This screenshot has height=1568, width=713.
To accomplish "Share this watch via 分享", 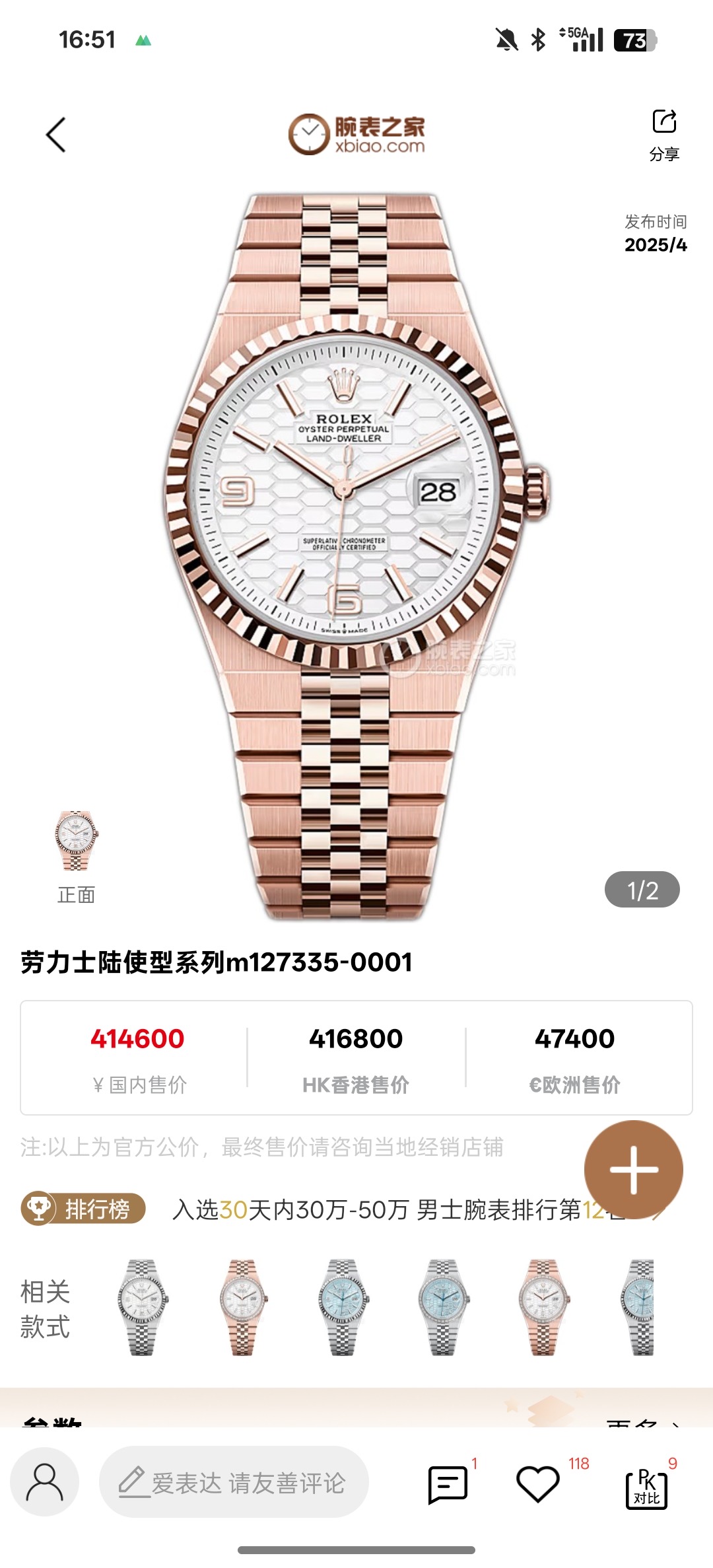I will click(x=664, y=134).
